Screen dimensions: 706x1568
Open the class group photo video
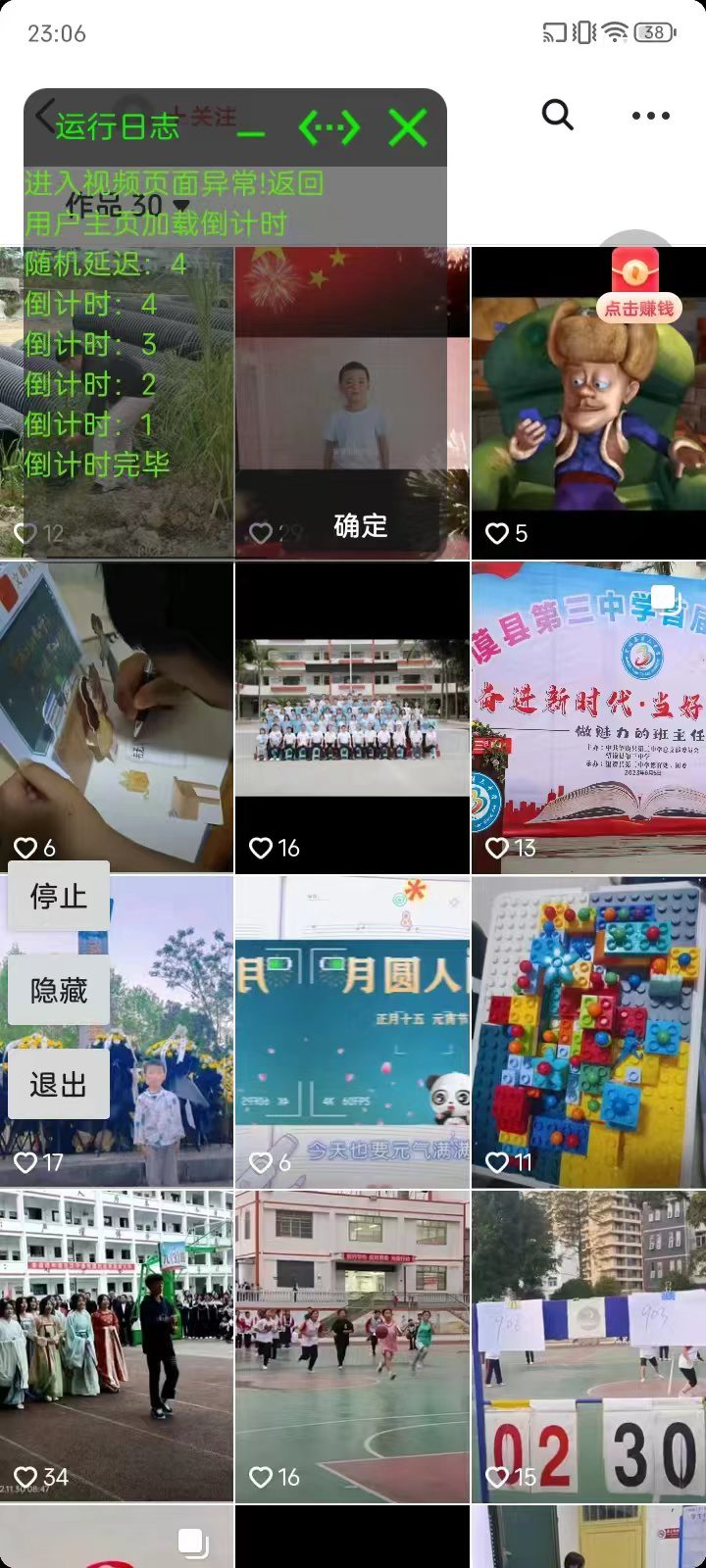353,715
